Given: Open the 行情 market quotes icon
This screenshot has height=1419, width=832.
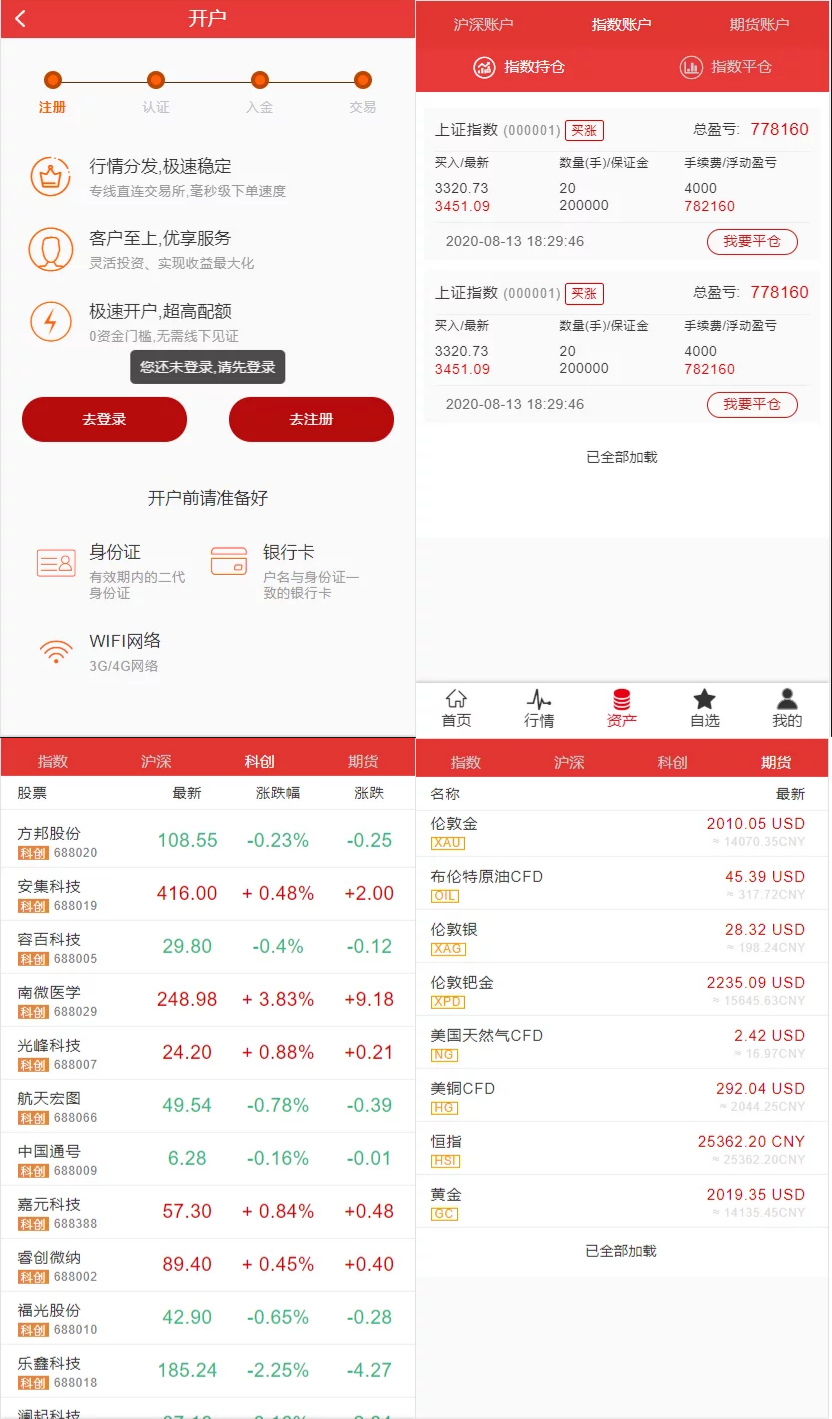Looking at the screenshot, I should [x=538, y=698].
